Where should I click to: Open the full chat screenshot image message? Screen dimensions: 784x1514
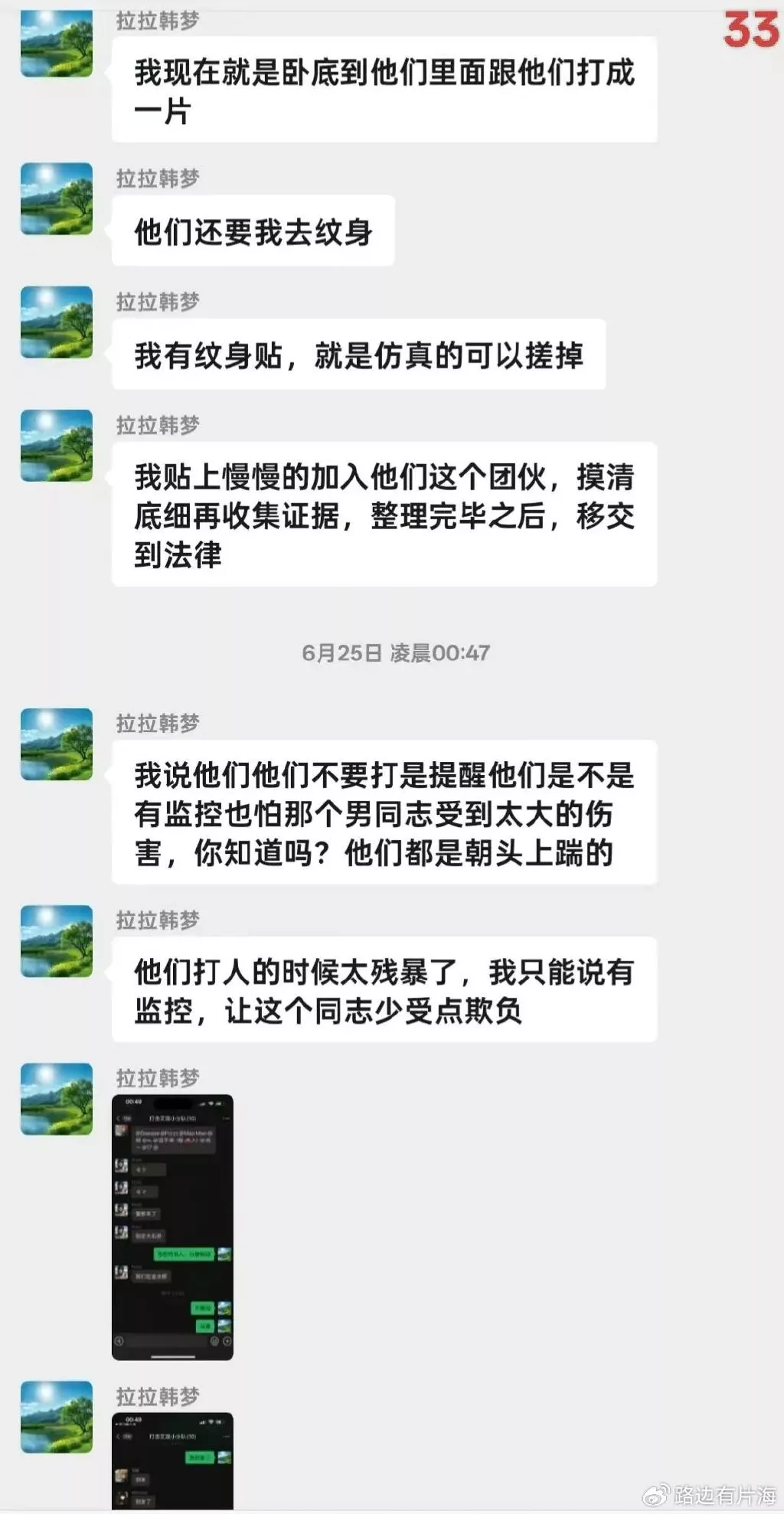pos(172,1227)
